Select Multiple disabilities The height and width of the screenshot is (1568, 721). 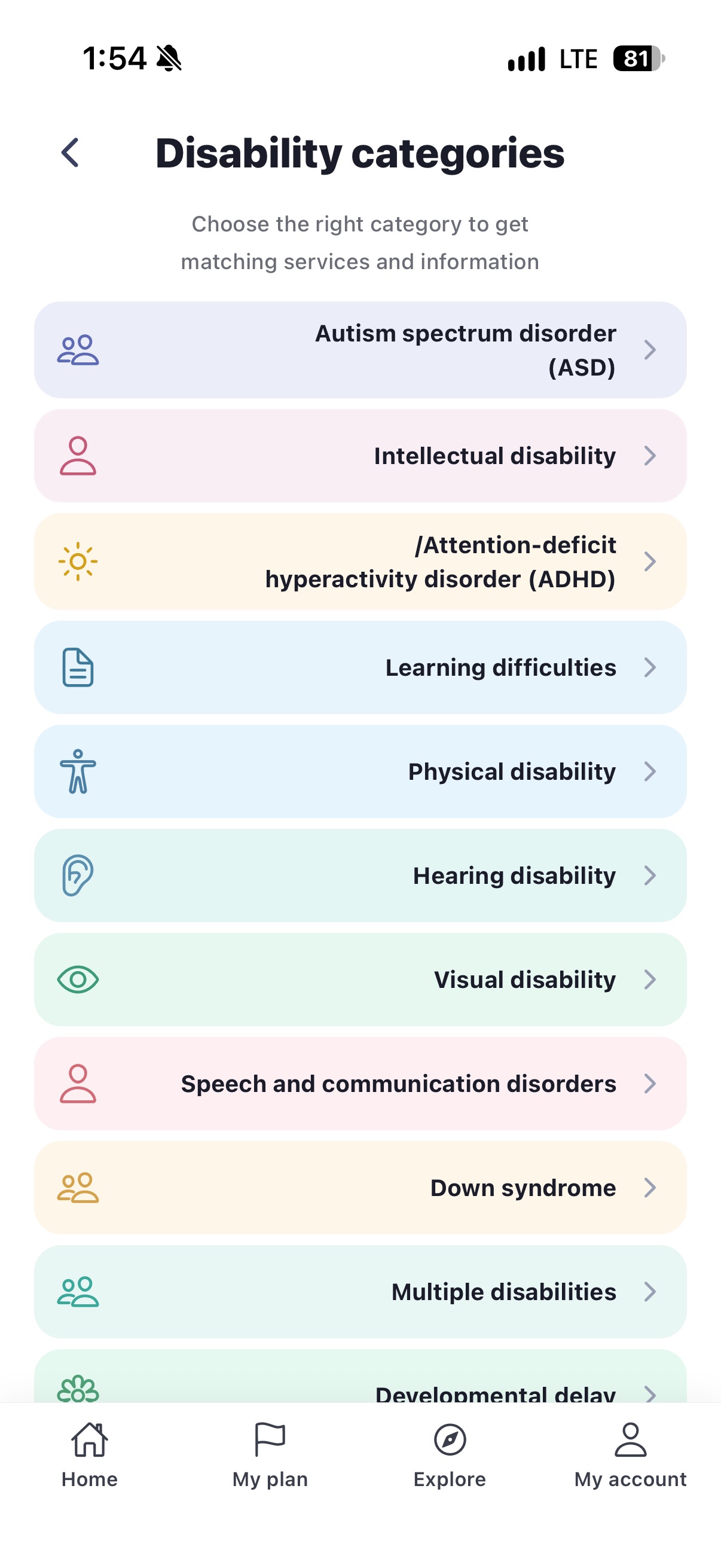[x=360, y=1292]
